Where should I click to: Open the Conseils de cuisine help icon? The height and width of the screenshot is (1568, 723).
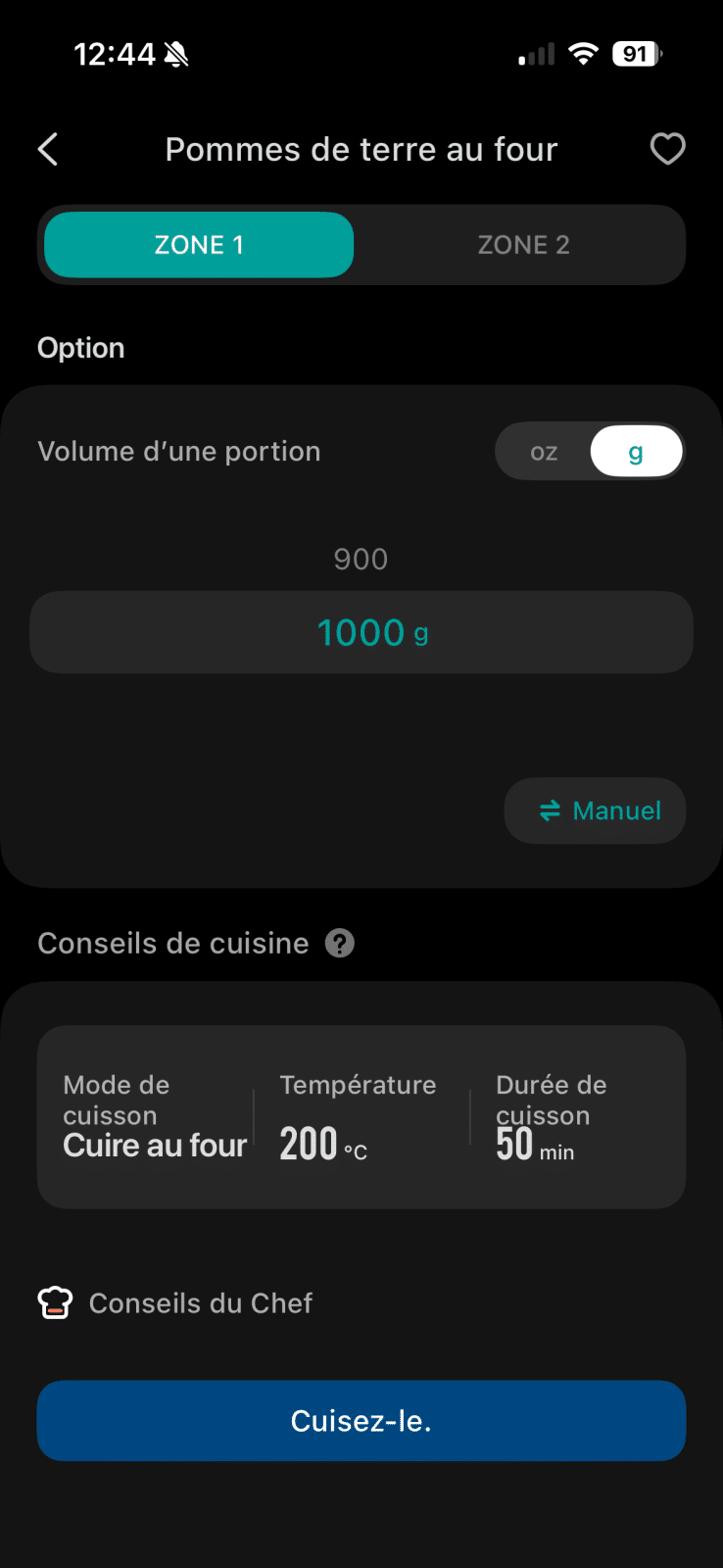click(x=340, y=944)
